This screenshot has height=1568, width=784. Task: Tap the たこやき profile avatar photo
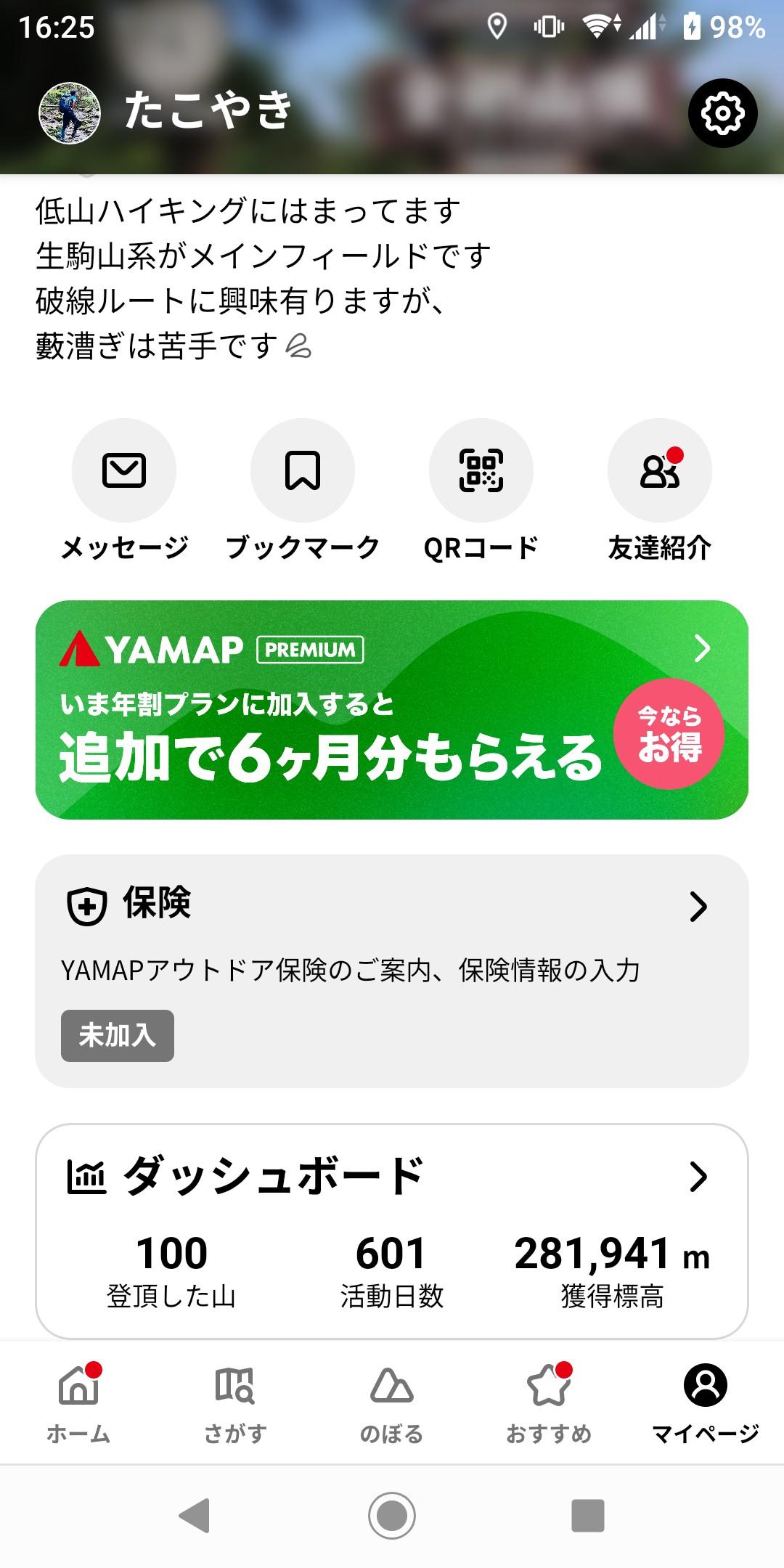pos(69,113)
